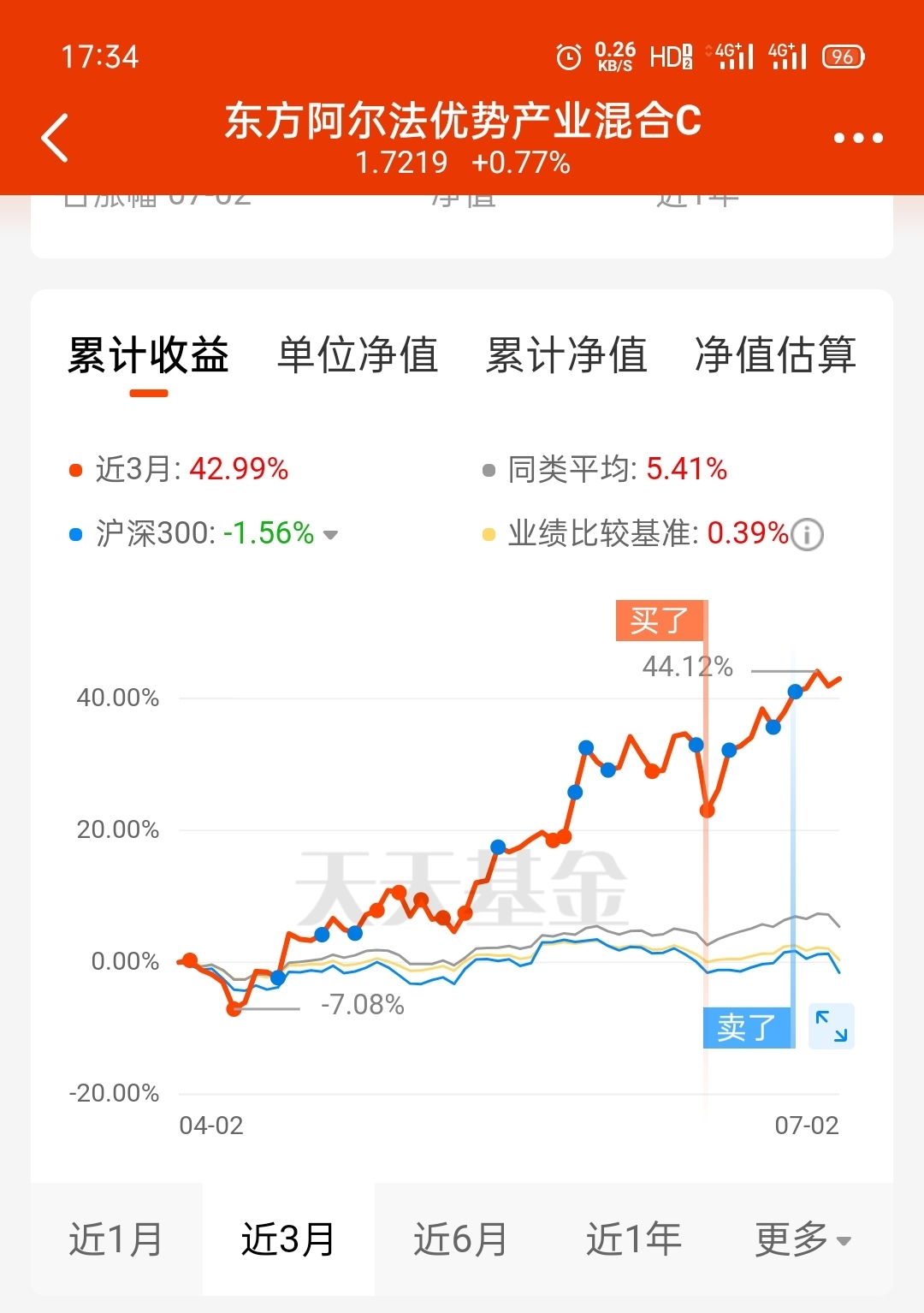Select the 近1年 range button
The height and width of the screenshot is (1313, 924).
click(x=631, y=1237)
